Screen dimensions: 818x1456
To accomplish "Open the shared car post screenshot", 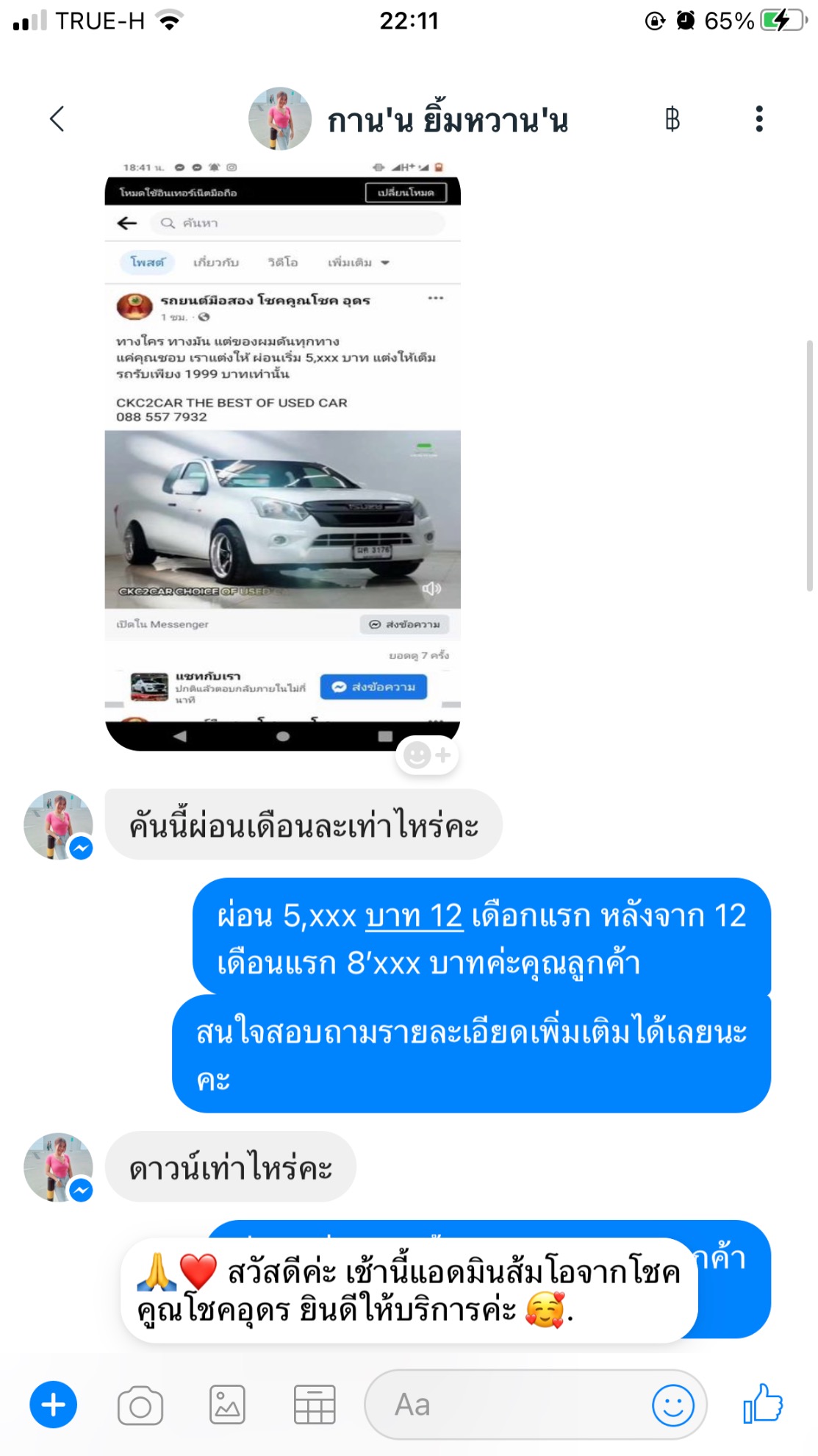I will click(283, 454).
